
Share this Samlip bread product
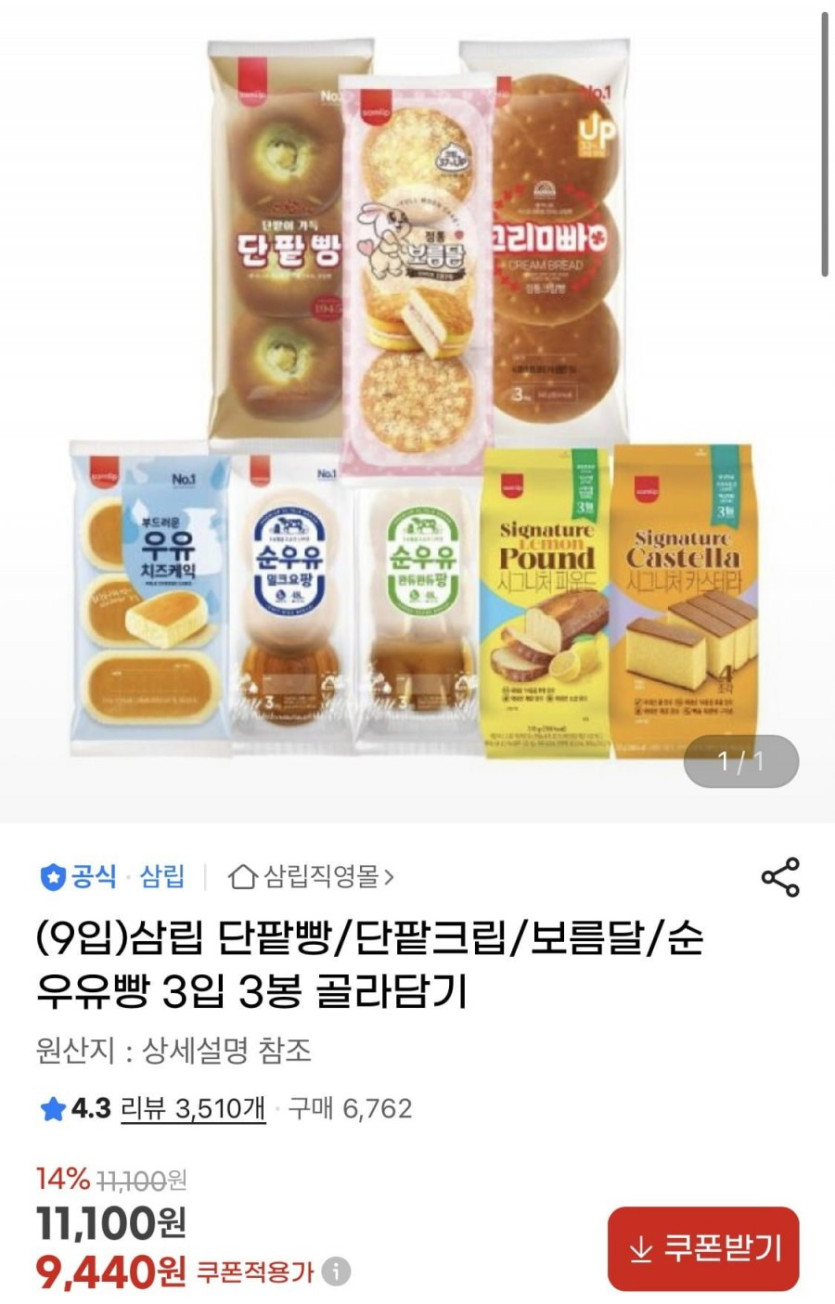coord(780,877)
